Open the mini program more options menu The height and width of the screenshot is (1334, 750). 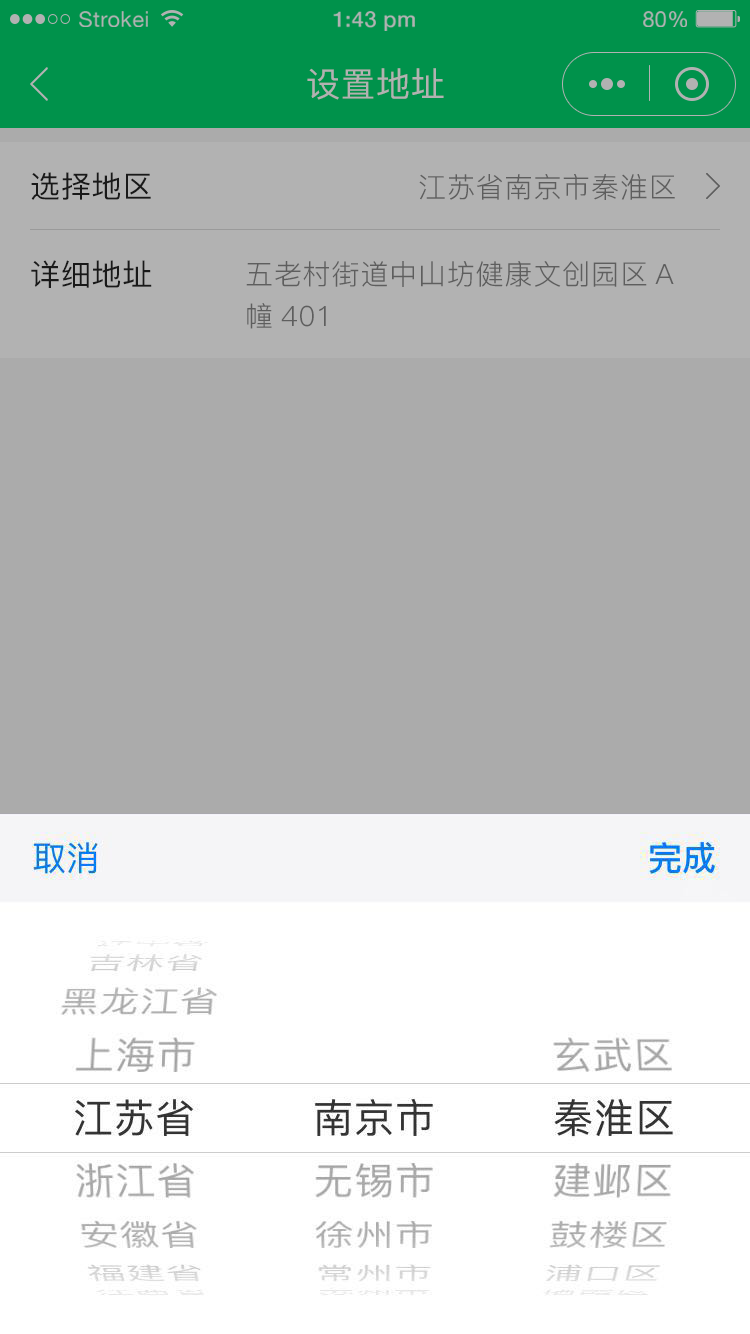607,85
